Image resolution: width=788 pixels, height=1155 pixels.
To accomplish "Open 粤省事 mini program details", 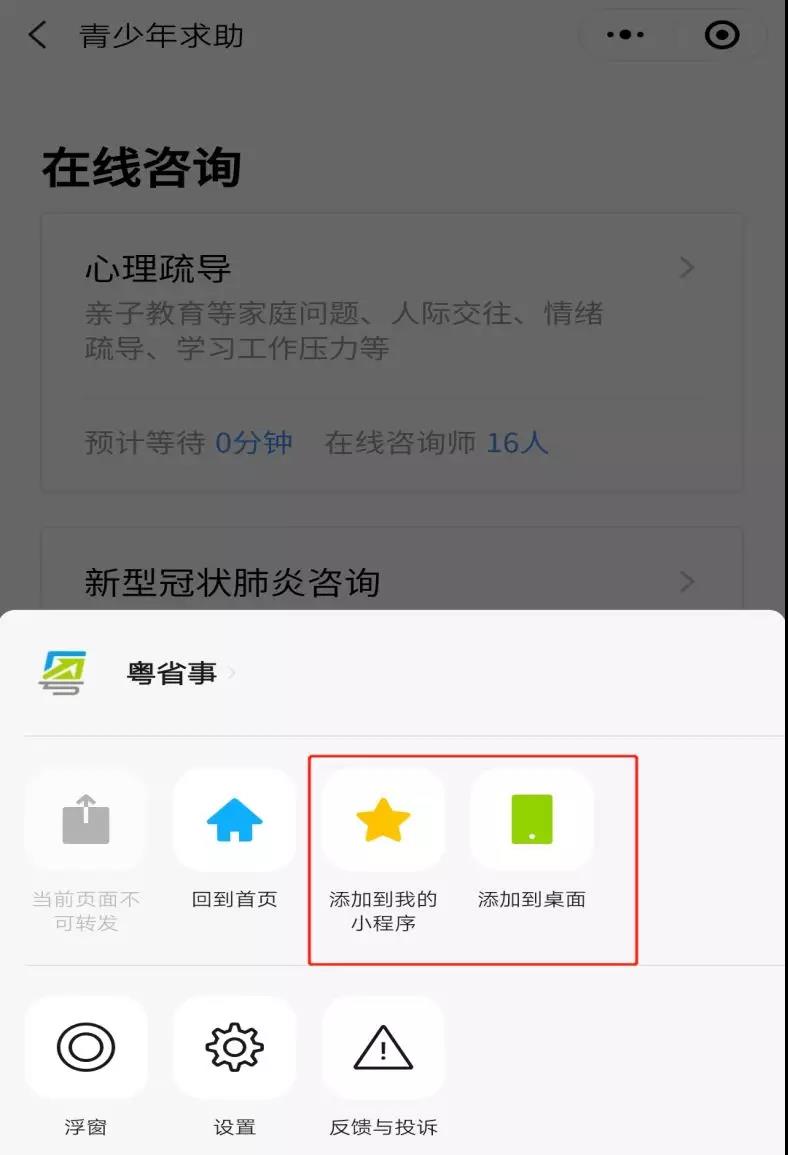I will coord(171,673).
